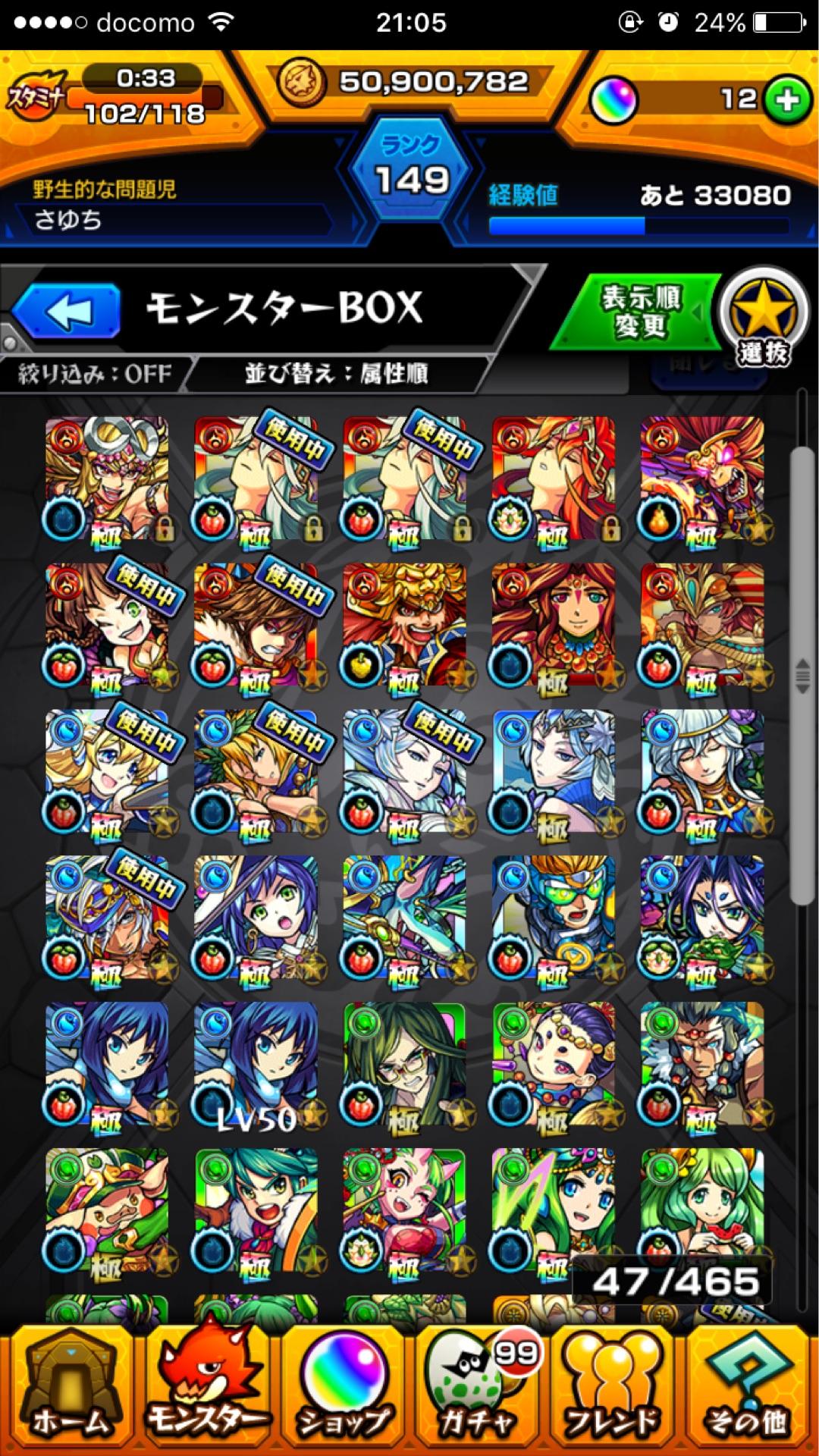Select the golden lion-masked warrior monster
The height and width of the screenshot is (1456, 819).
coord(404,624)
